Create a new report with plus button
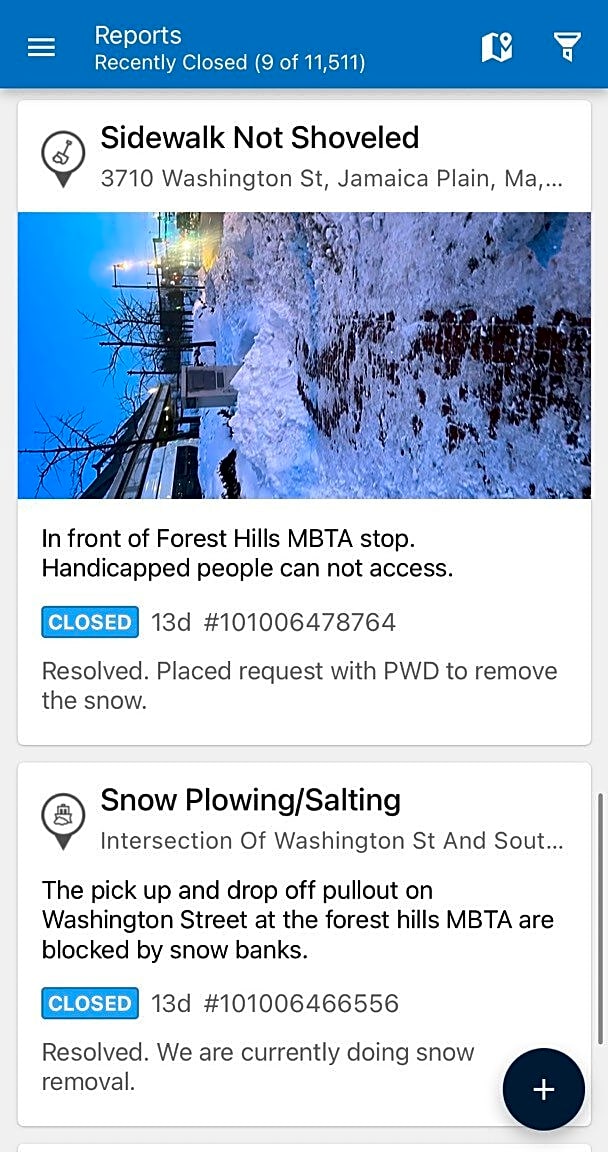 [x=543, y=1089]
